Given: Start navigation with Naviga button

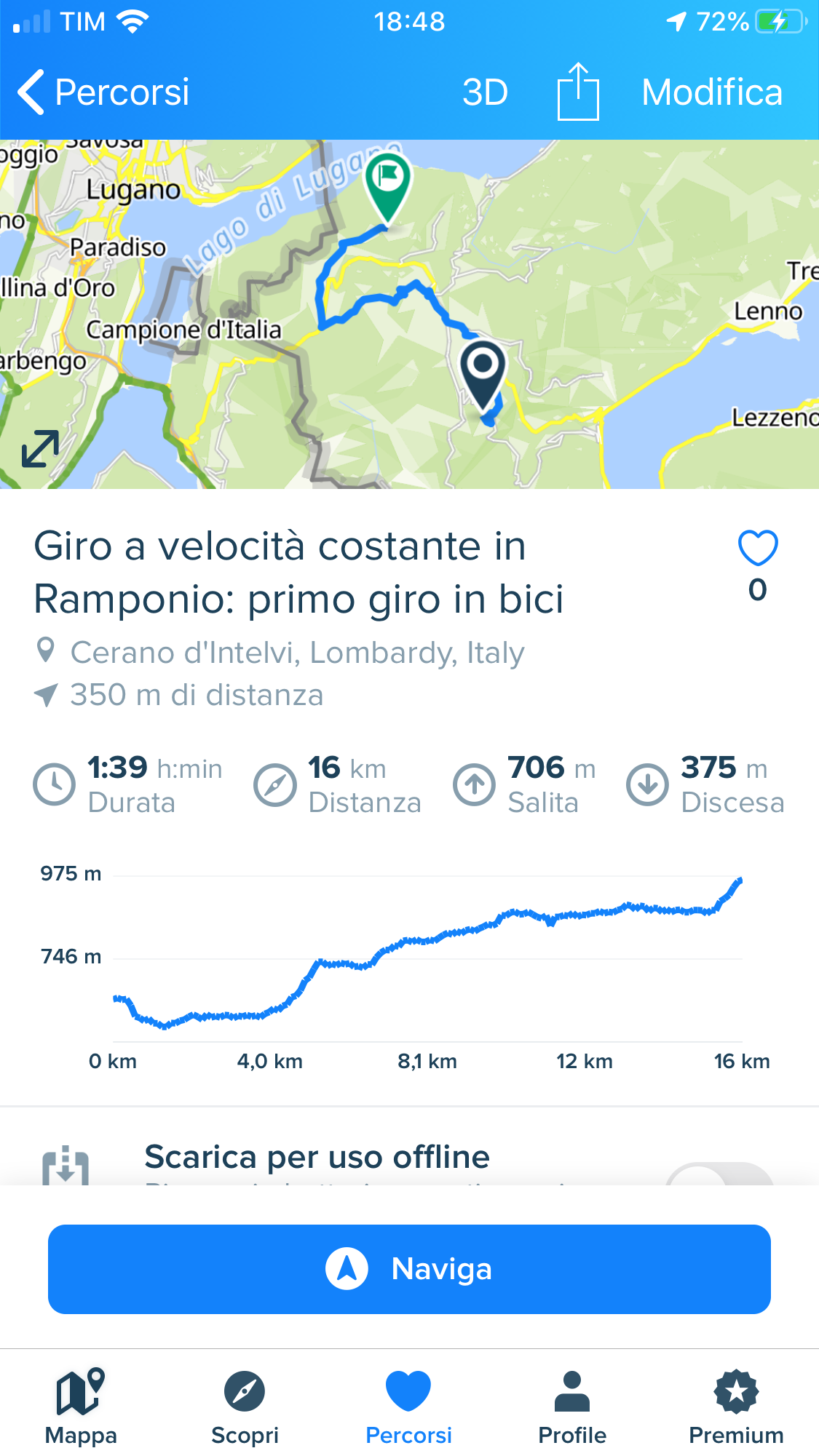Looking at the screenshot, I should click(409, 1269).
